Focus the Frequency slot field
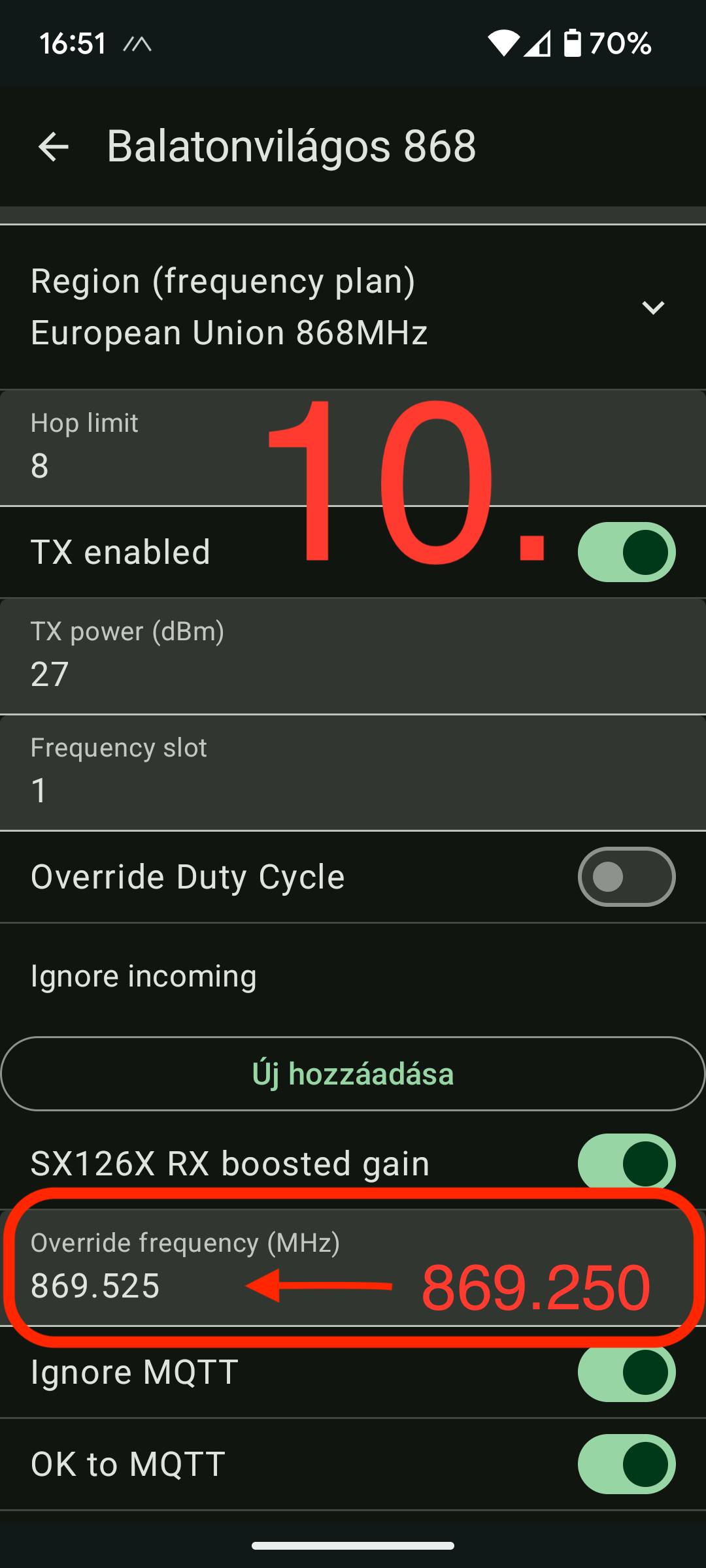This screenshot has height=1568, width=706. point(353,773)
